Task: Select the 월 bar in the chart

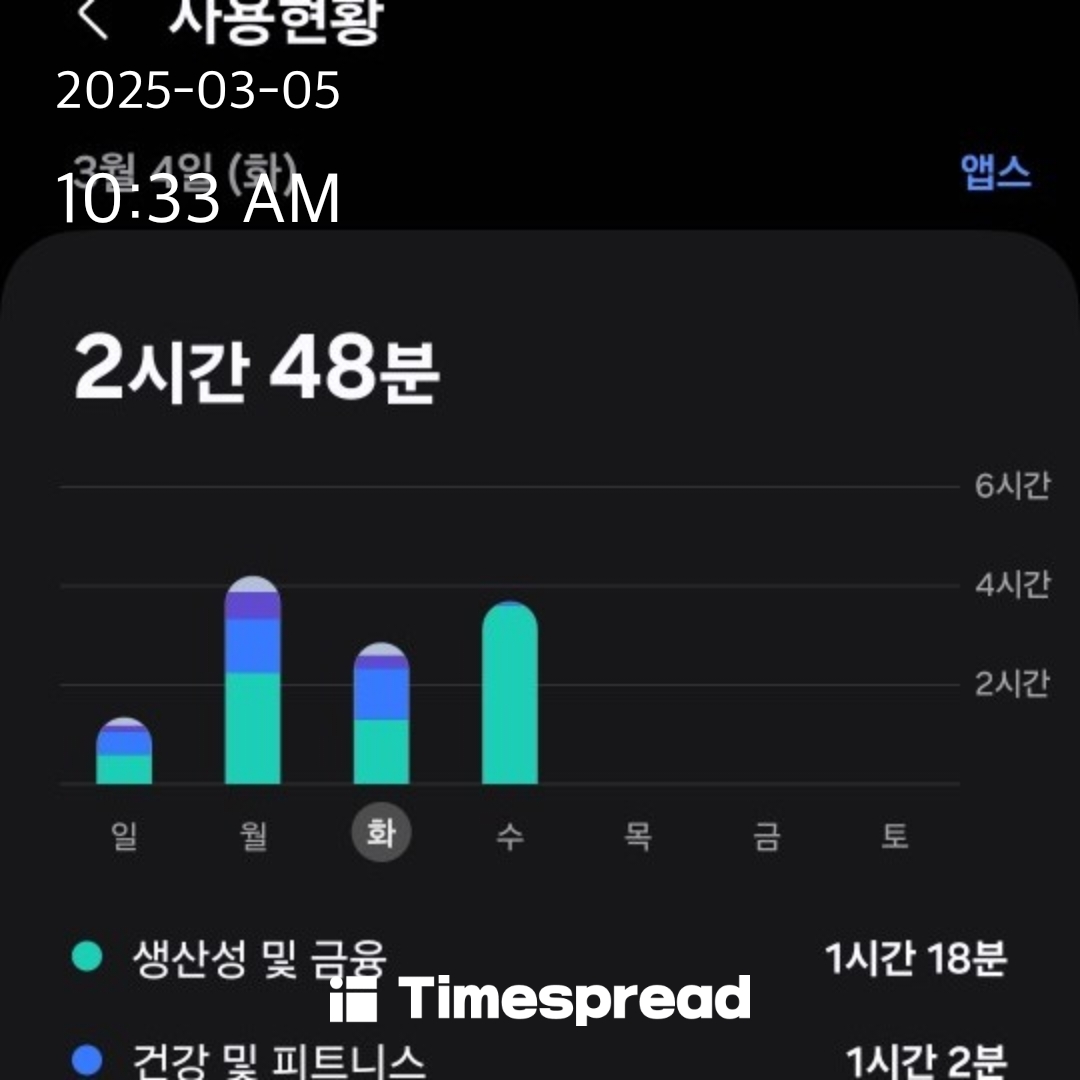Action: pyautogui.click(x=253, y=682)
